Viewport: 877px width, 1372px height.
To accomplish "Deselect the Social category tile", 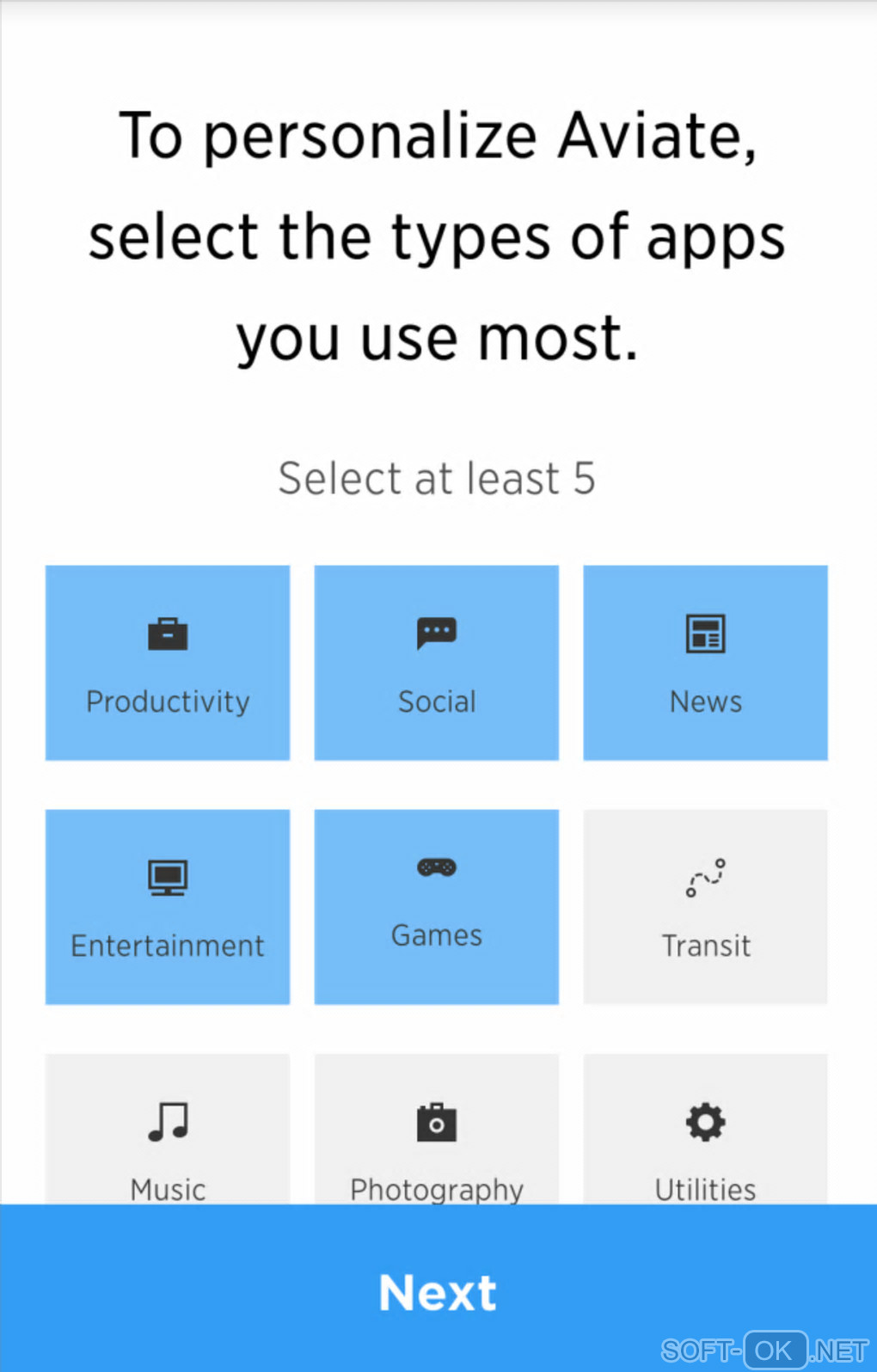I will point(437,663).
